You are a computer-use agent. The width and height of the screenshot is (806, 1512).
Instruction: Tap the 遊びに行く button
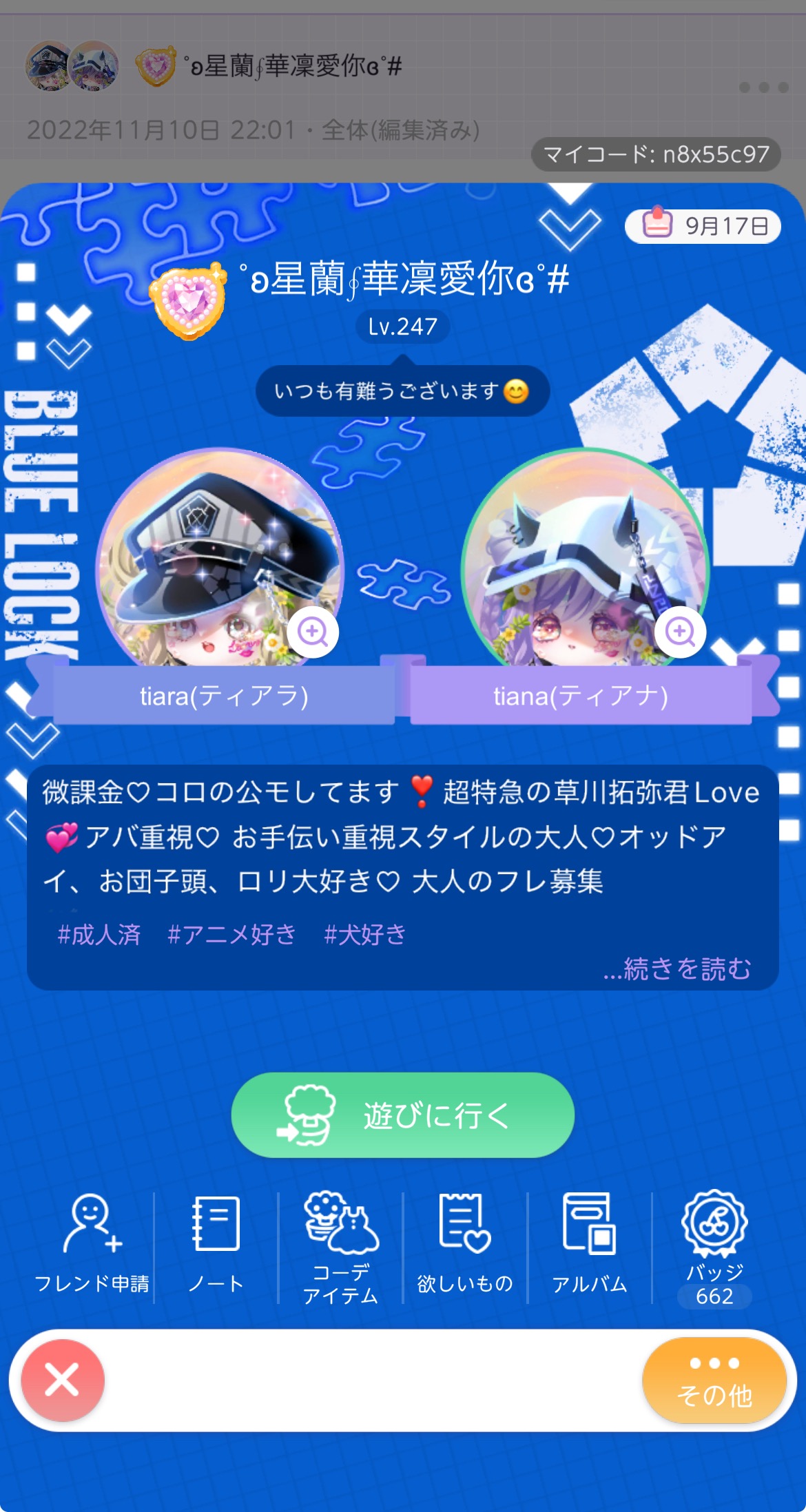click(x=402, y=1115)
